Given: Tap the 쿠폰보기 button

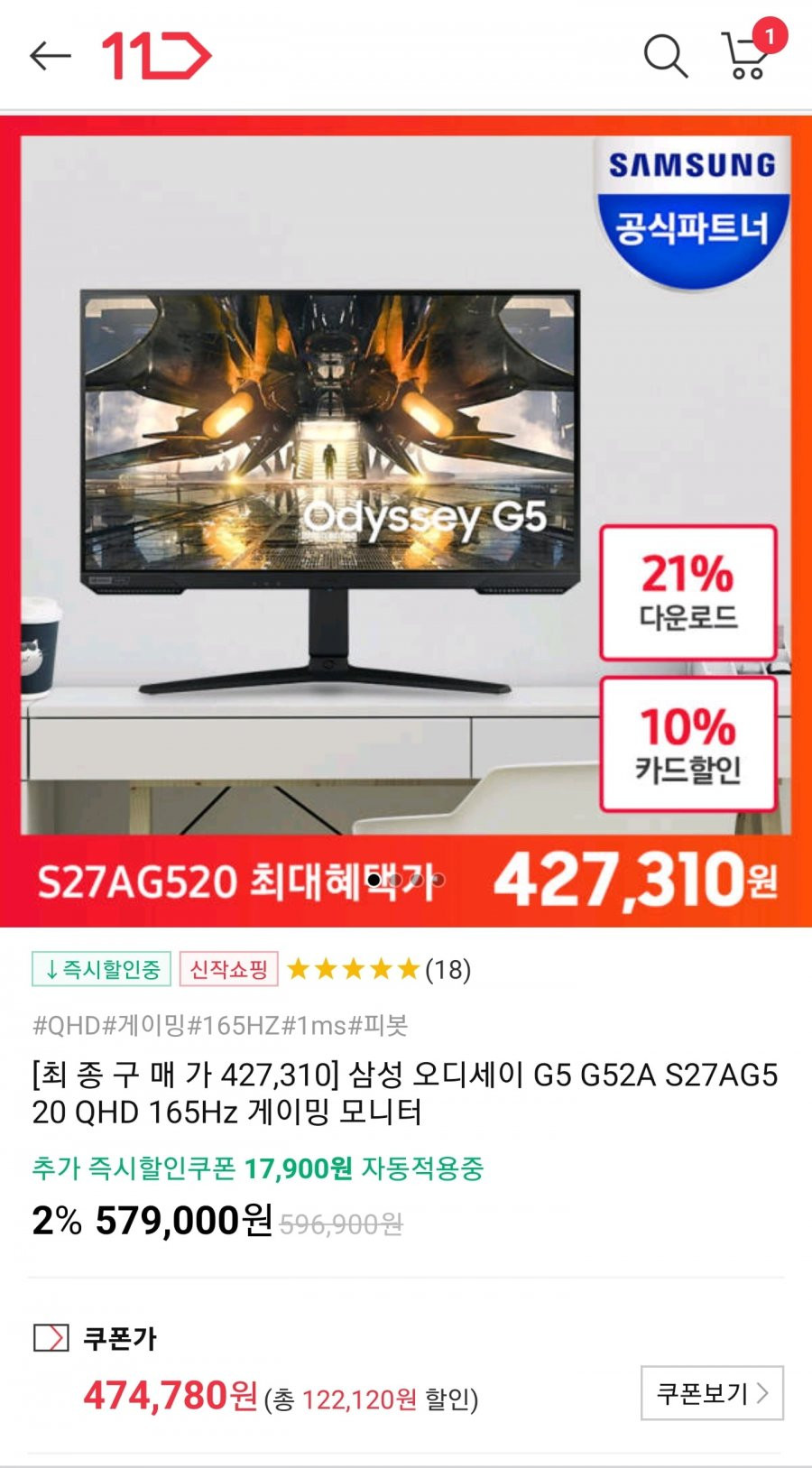Looking at the screenshot, I should (x=712, y=1393).
